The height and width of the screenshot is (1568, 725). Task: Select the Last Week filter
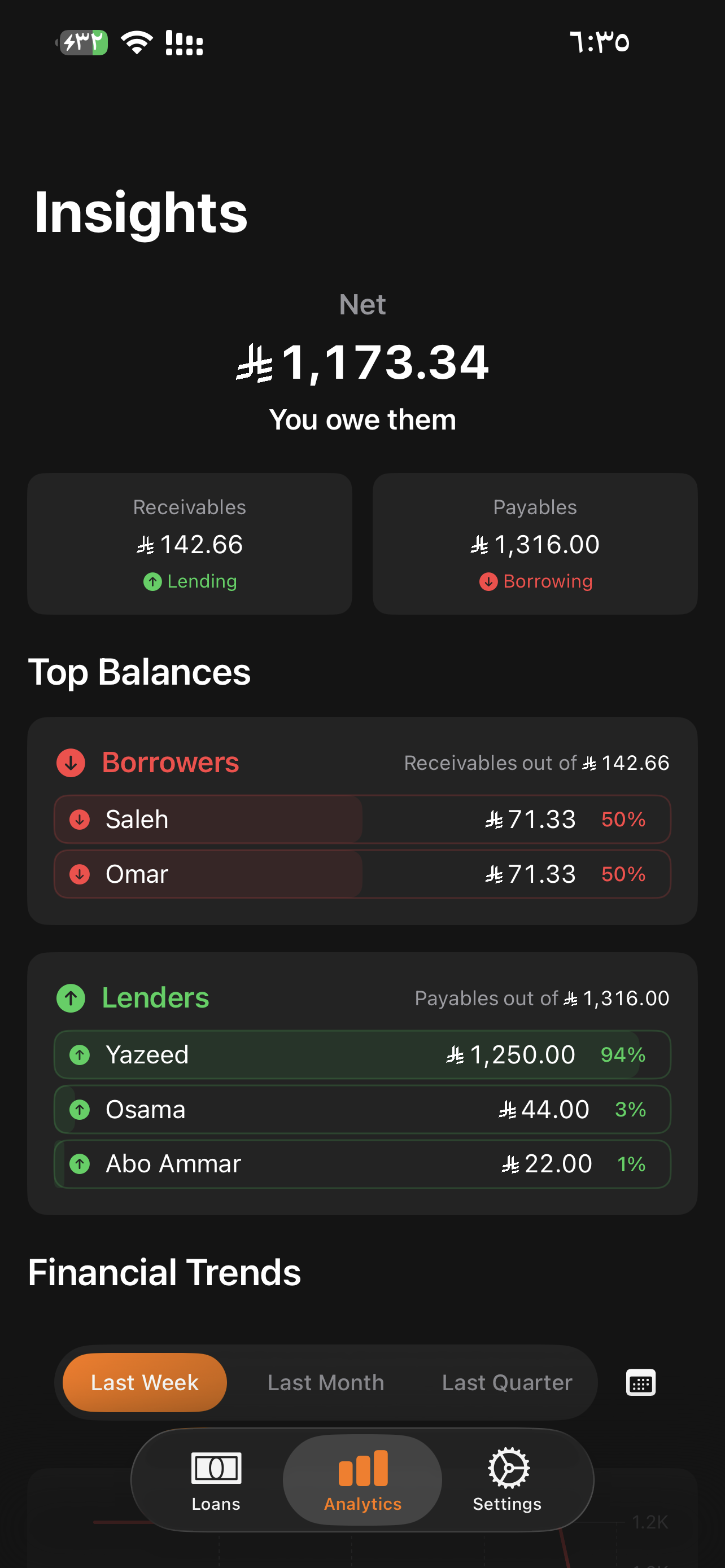point(142,1382)
